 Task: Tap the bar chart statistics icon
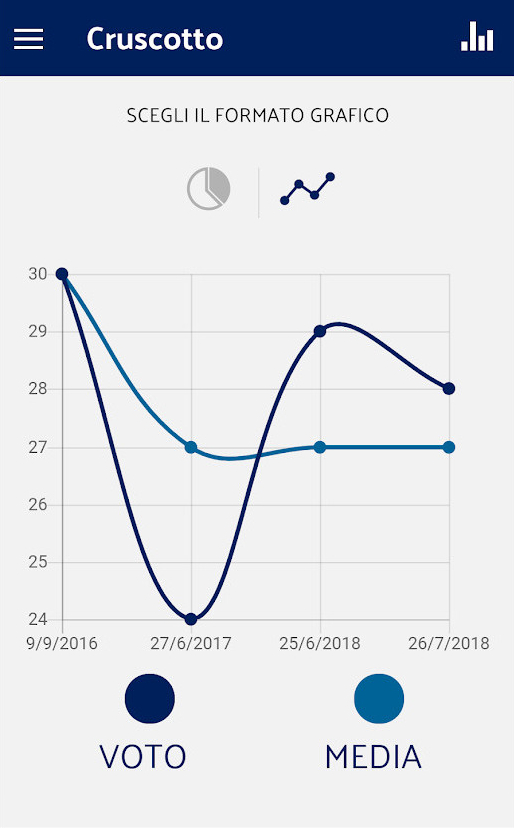[x=477, y=37]
